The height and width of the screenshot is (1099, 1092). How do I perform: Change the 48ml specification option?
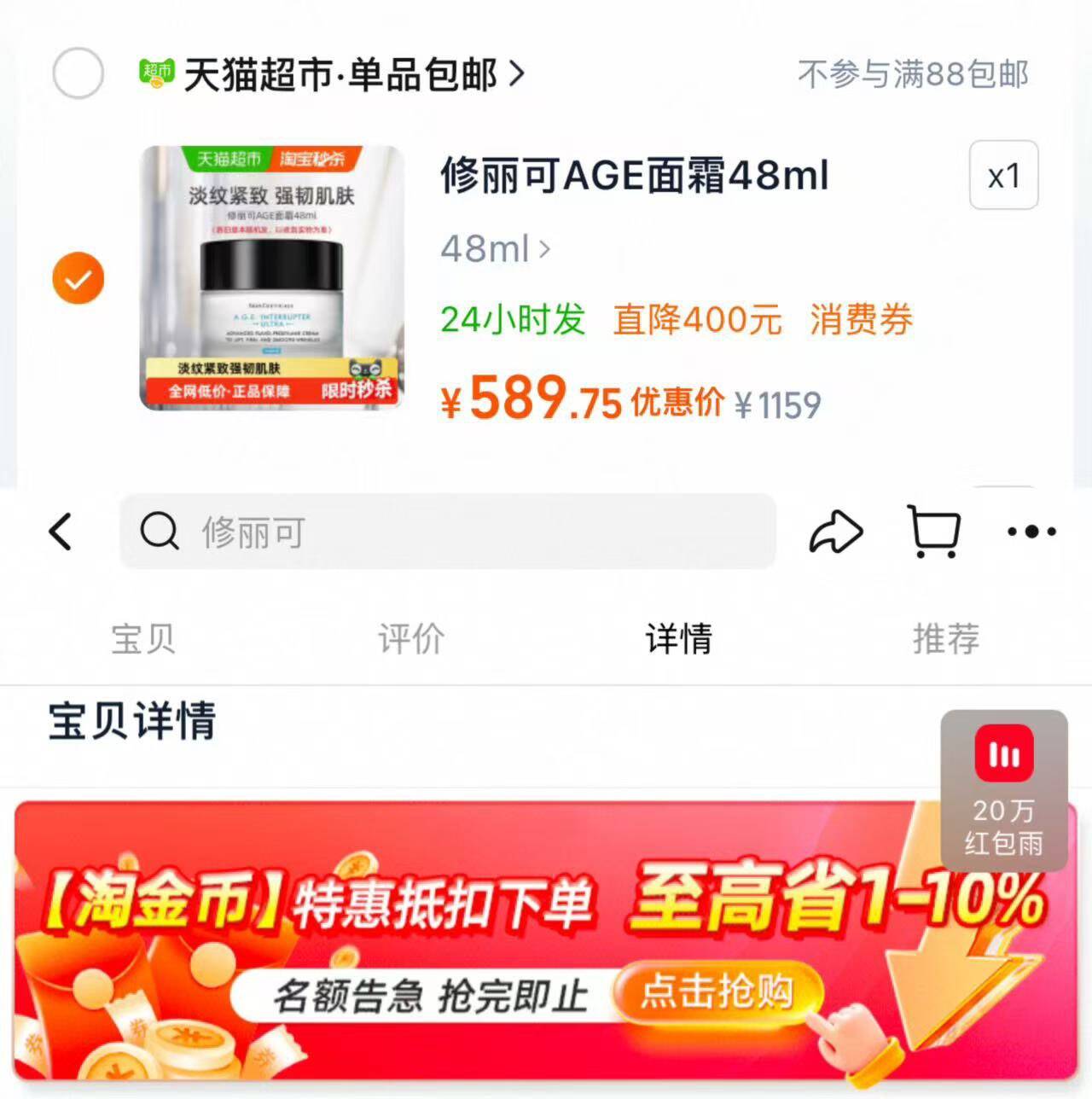(x=495, y=249)
